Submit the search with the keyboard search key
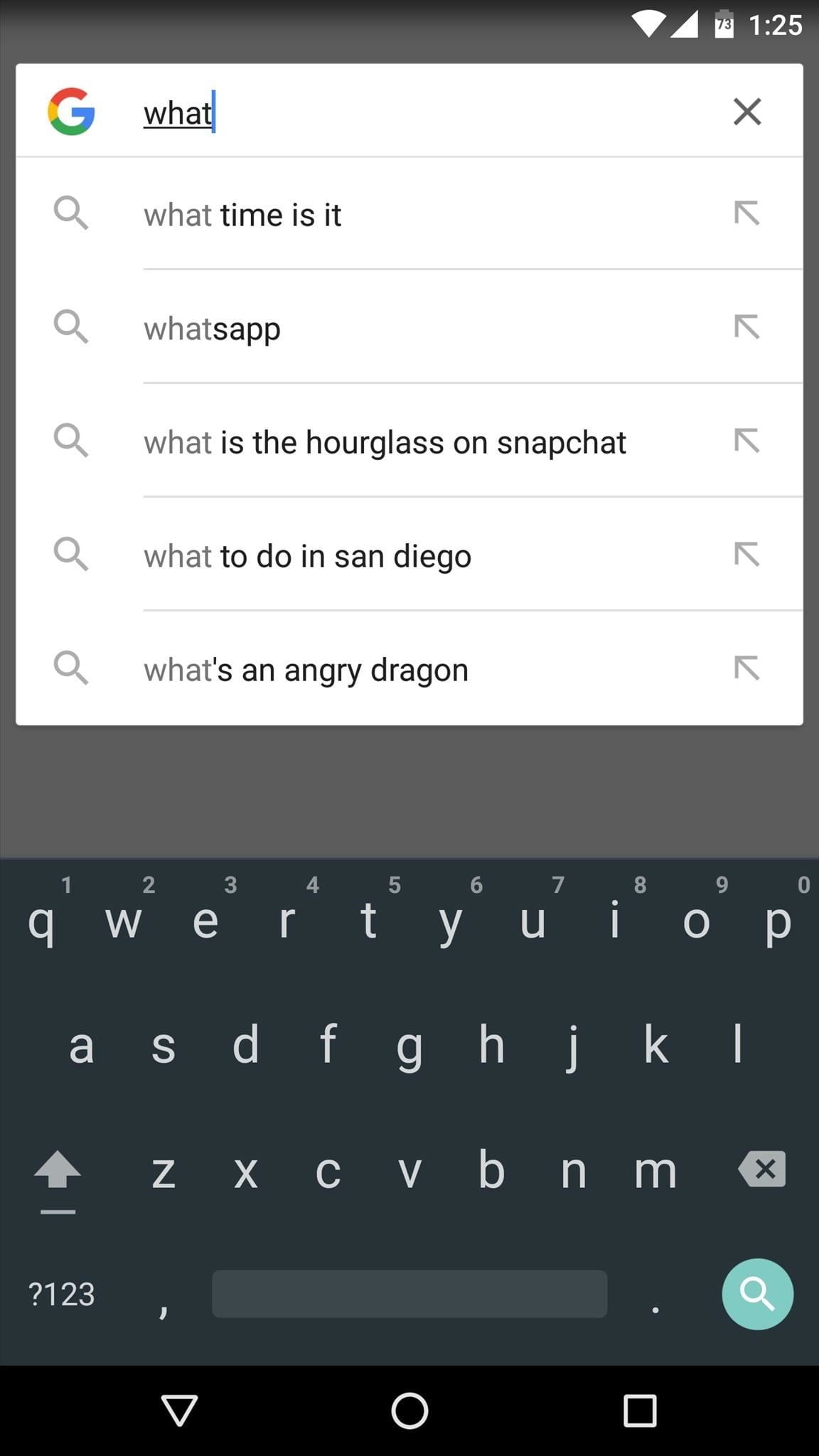 pyautogui.click(x=757, y=1294)
